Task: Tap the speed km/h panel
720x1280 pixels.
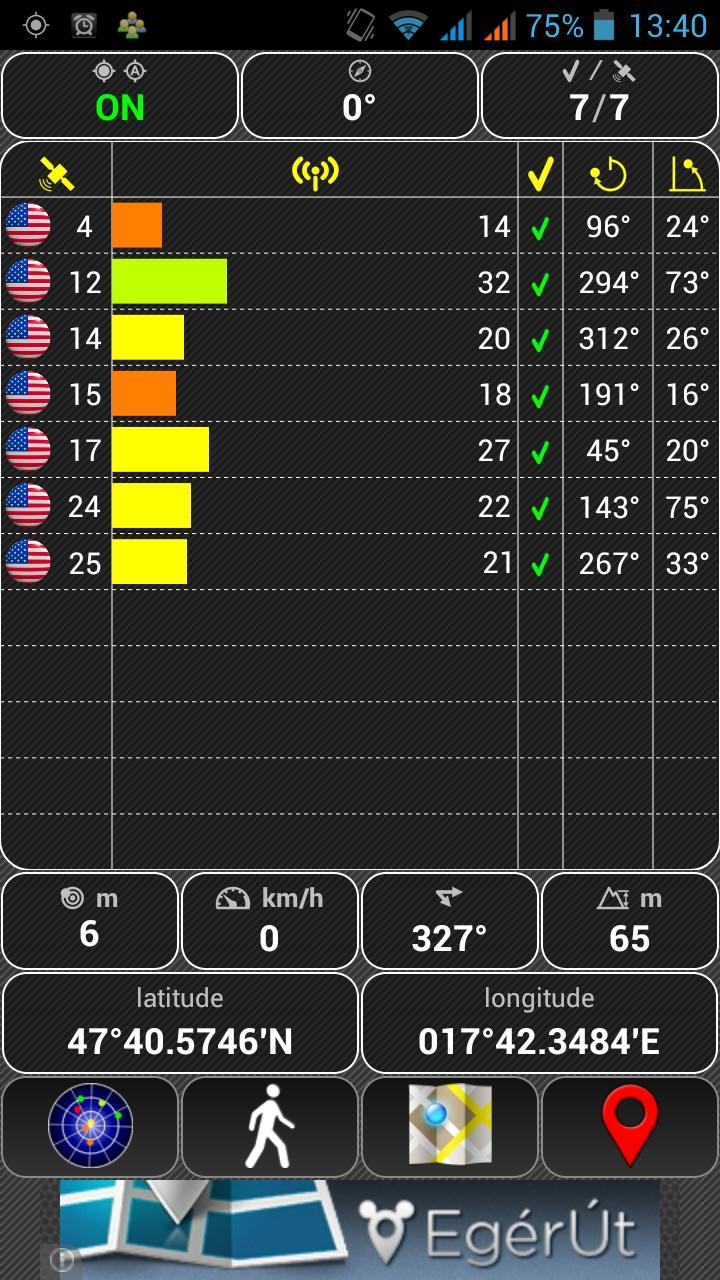Action: (270, 921)
